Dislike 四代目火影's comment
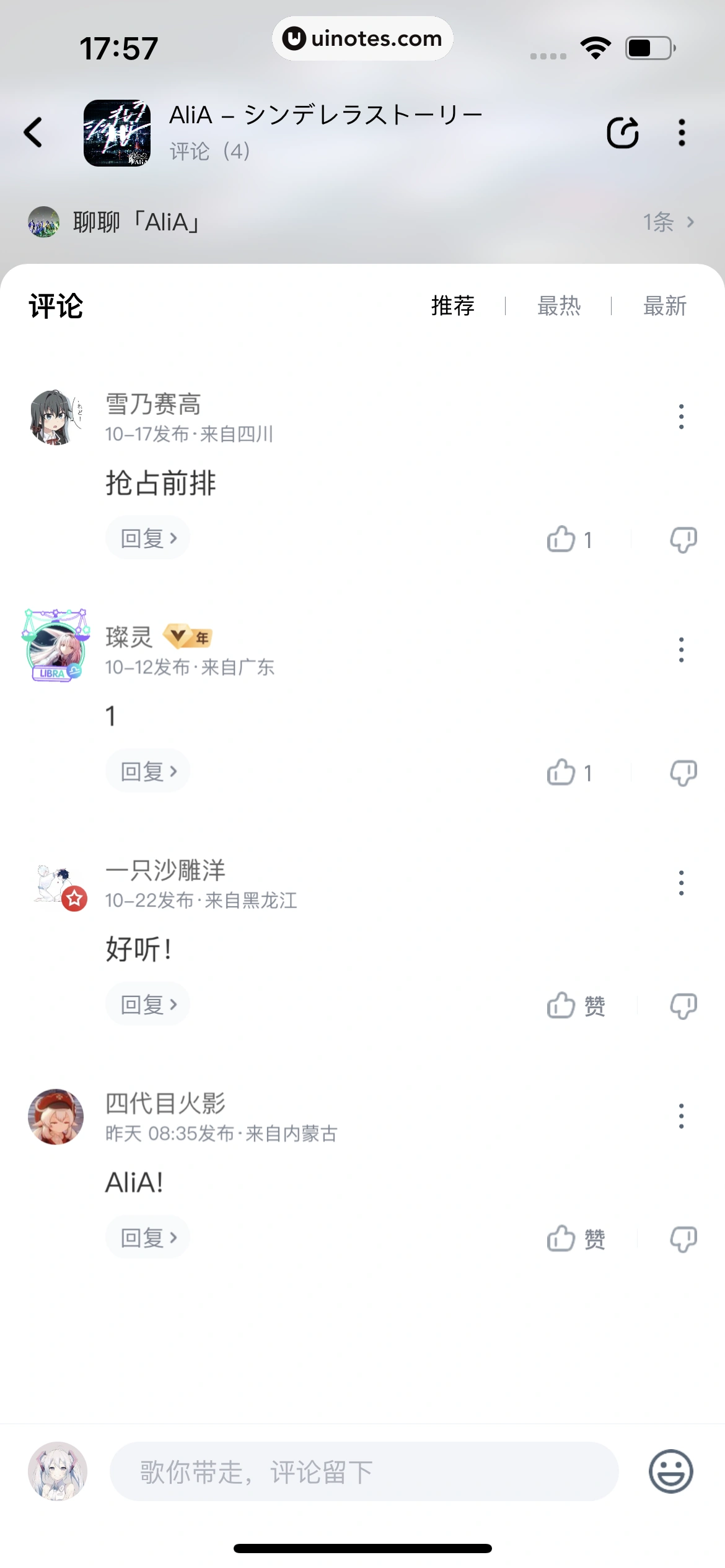 (x=683, y=1239)
